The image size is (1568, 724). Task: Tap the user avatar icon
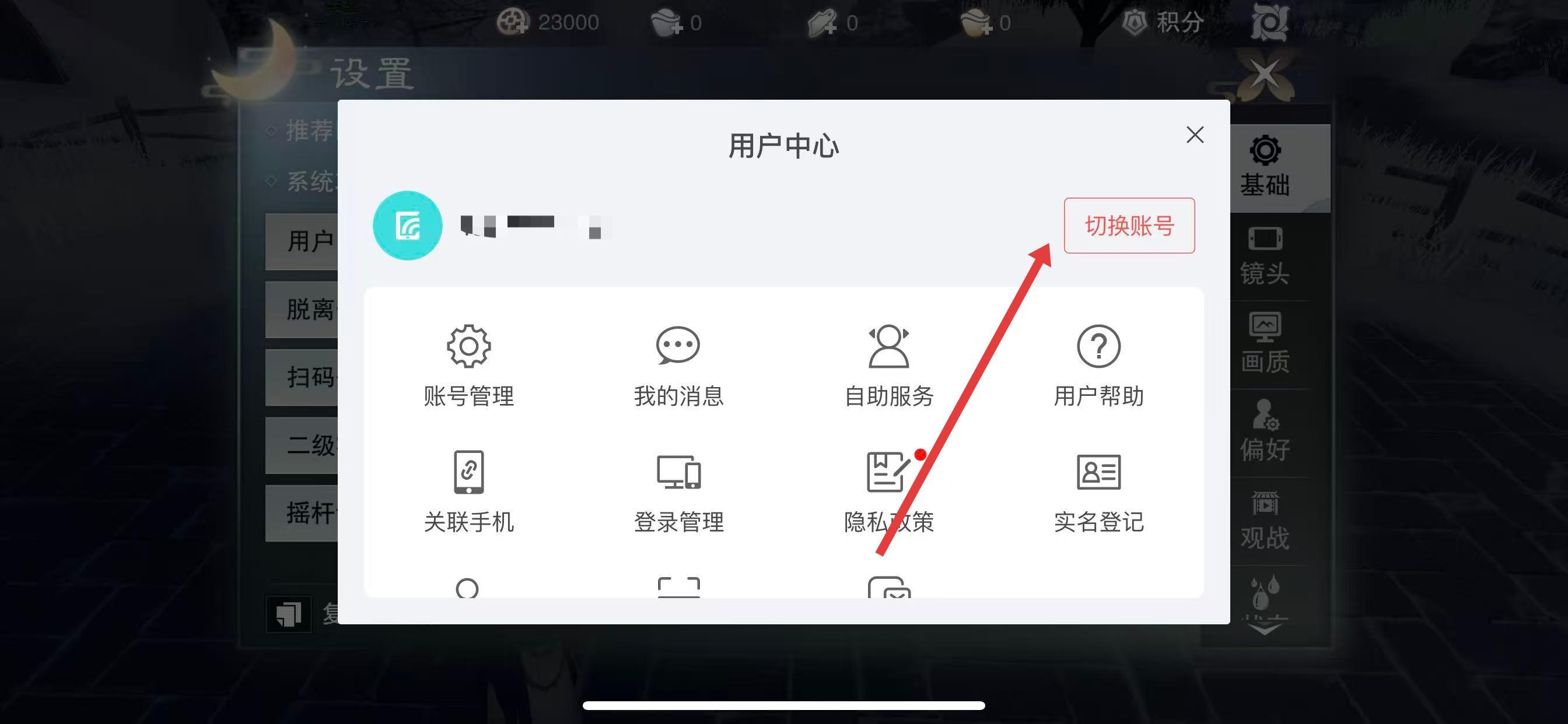click(x=407, y=226)
